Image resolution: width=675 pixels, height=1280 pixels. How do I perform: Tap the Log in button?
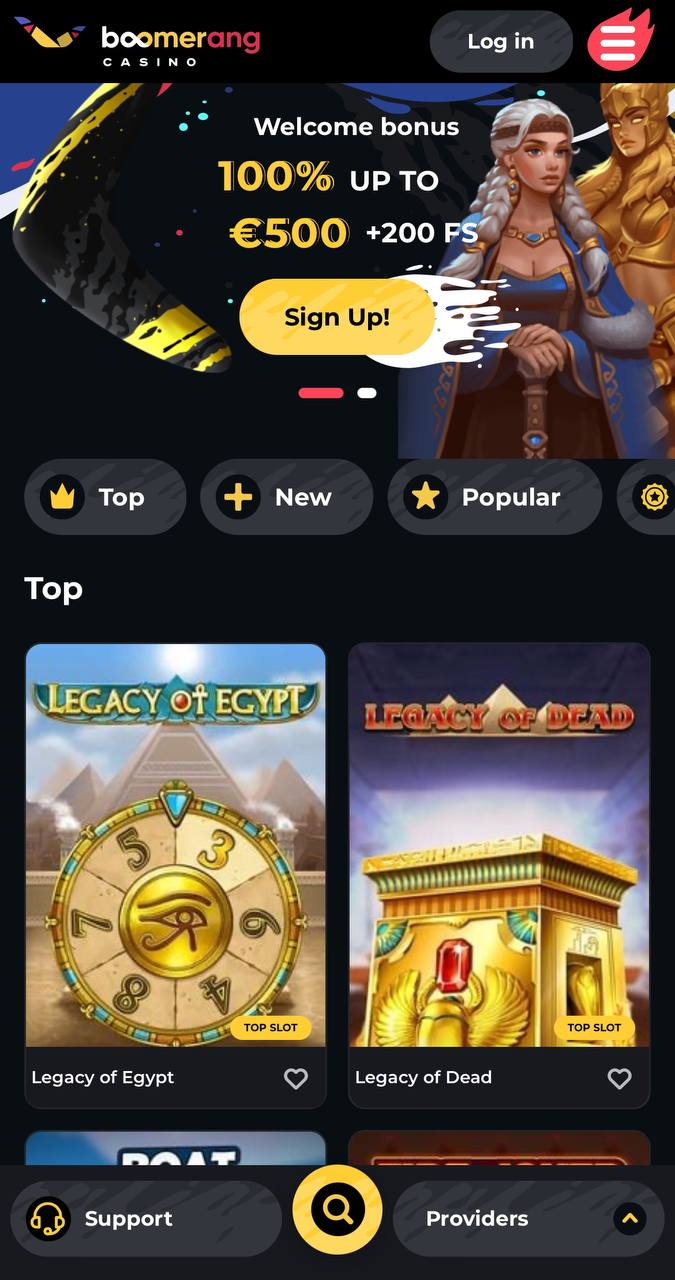(501, 41)
